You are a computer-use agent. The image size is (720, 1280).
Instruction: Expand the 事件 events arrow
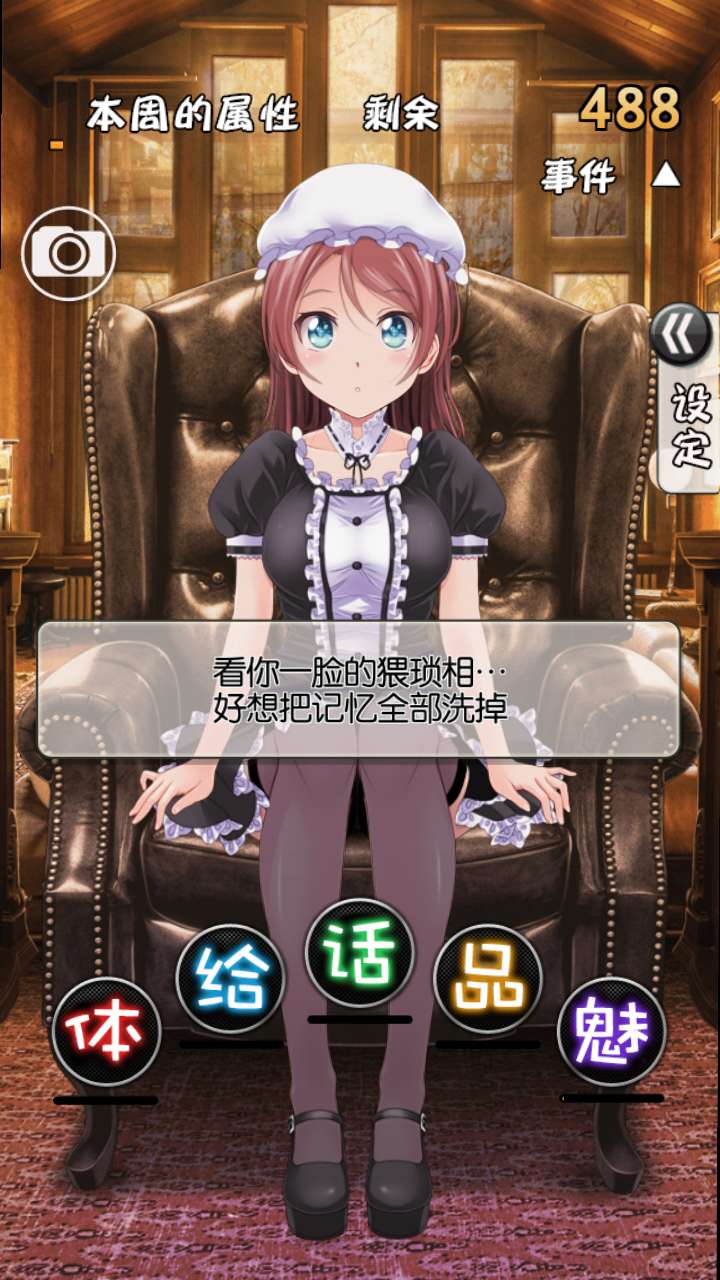click(x=665, y=177)
